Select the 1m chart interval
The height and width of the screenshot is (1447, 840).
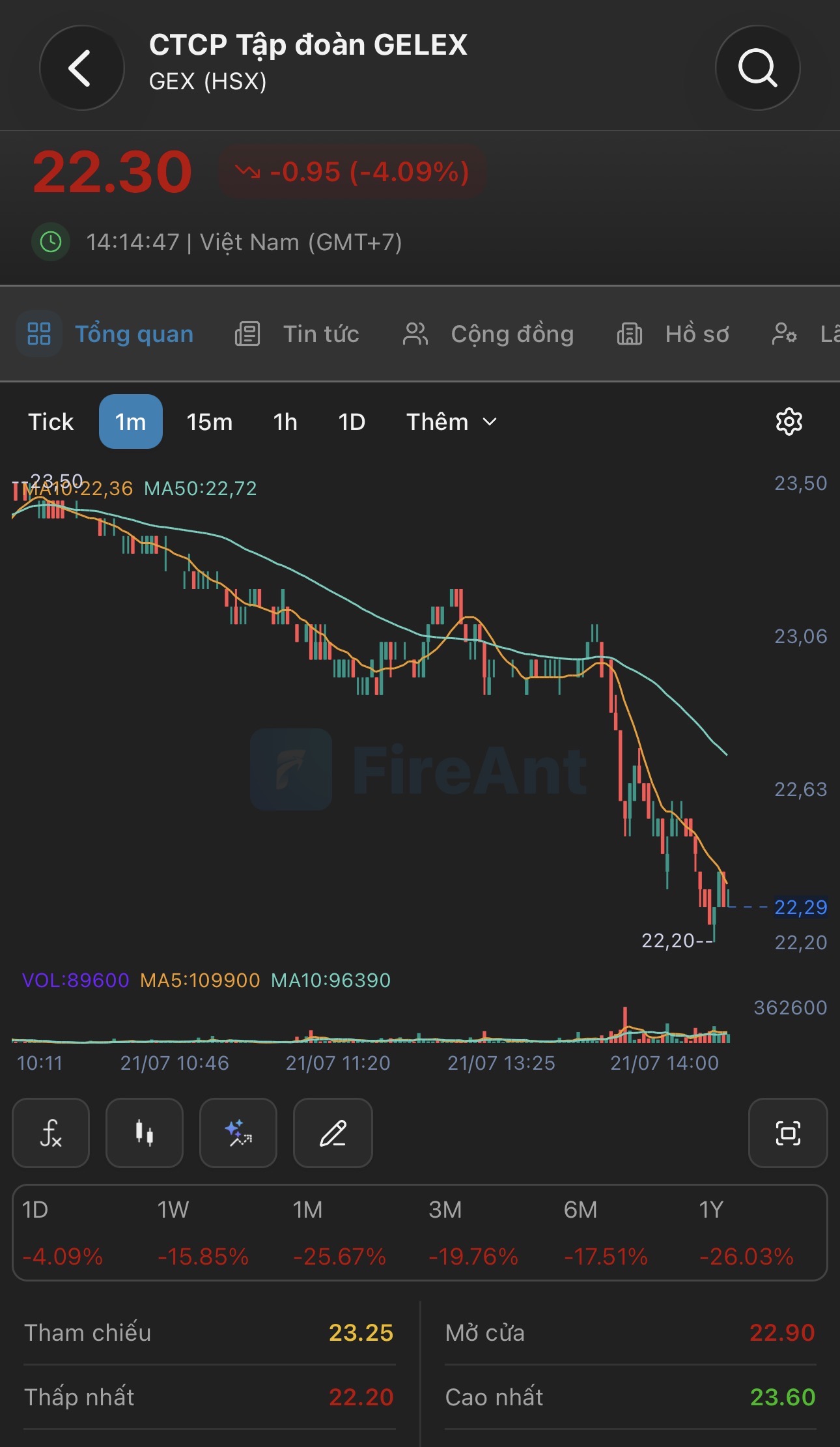click(131, 422)
